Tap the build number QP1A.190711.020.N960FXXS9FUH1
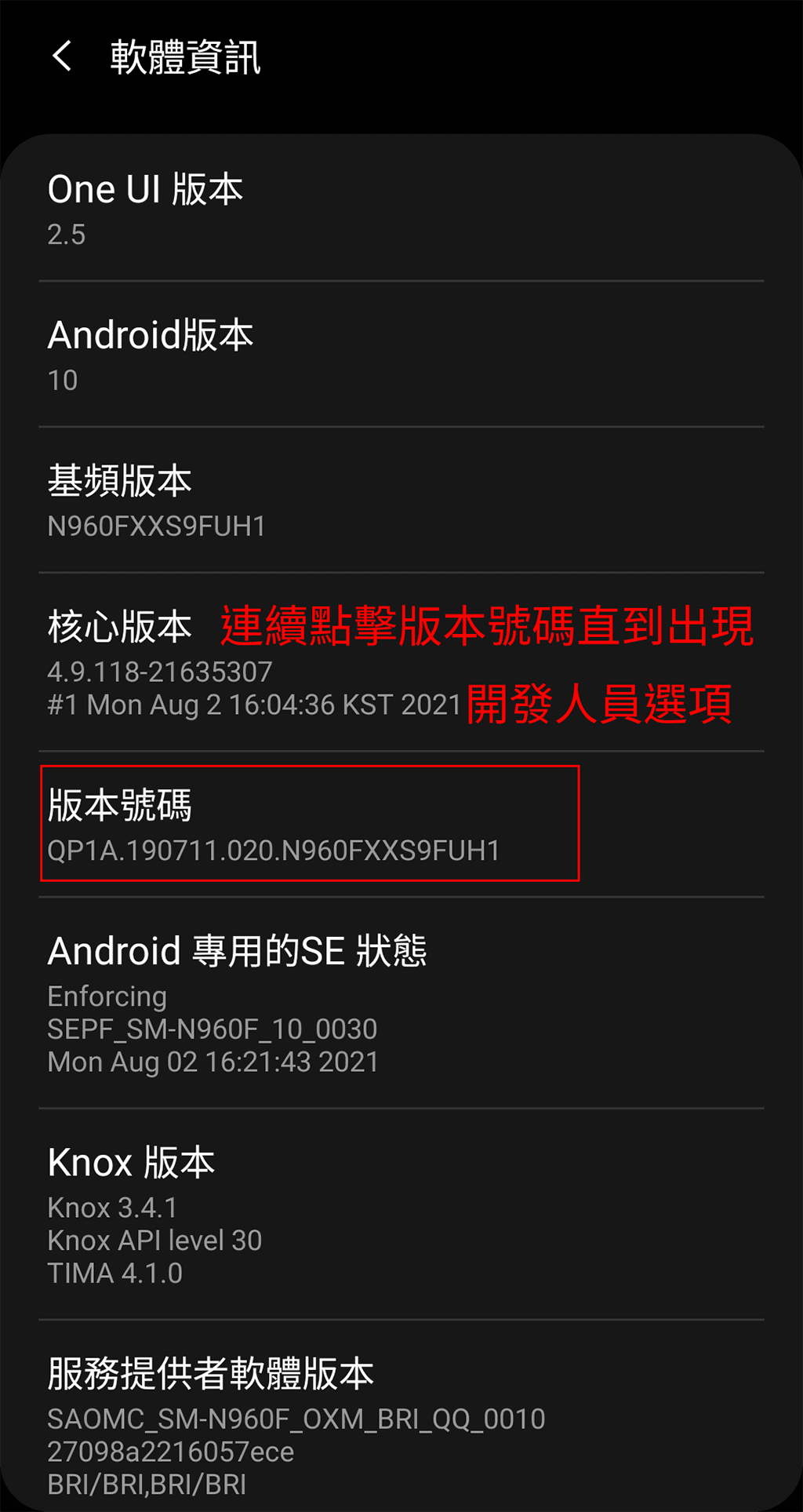Image resolution: width=803 pixels, height=1512 pixels. point(276,850)
